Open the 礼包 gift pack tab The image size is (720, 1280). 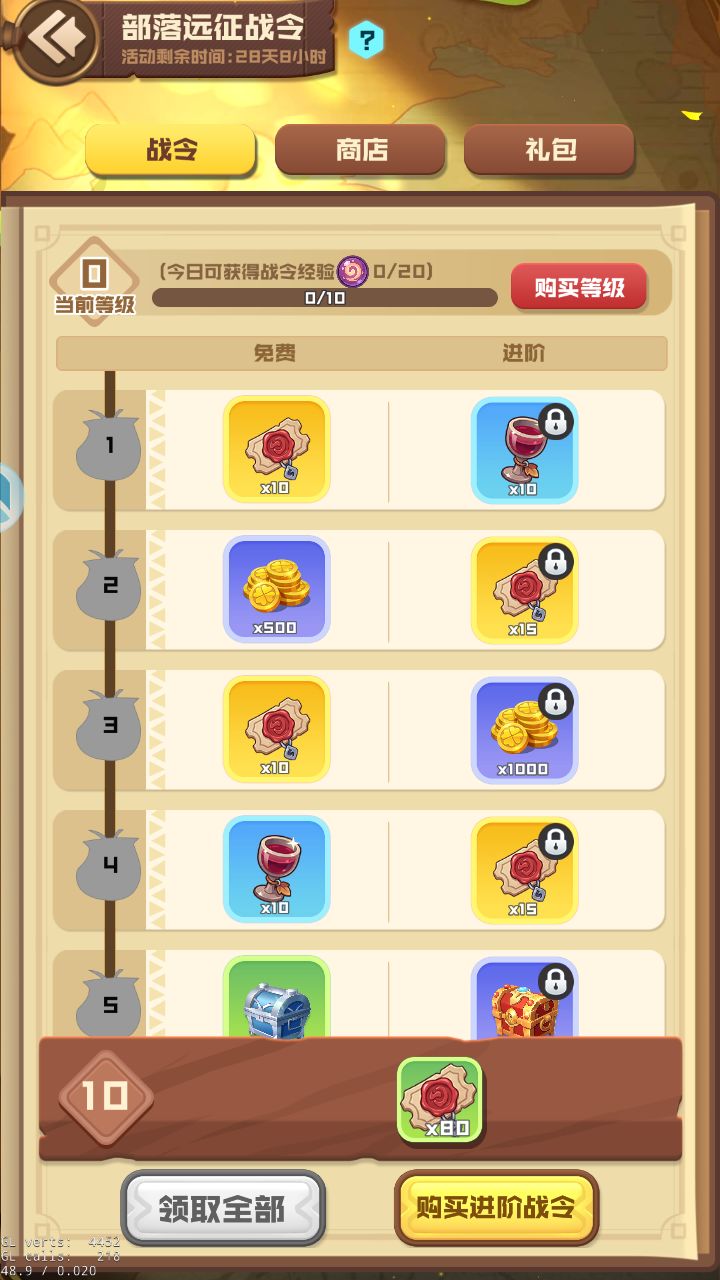click(550, 150)
